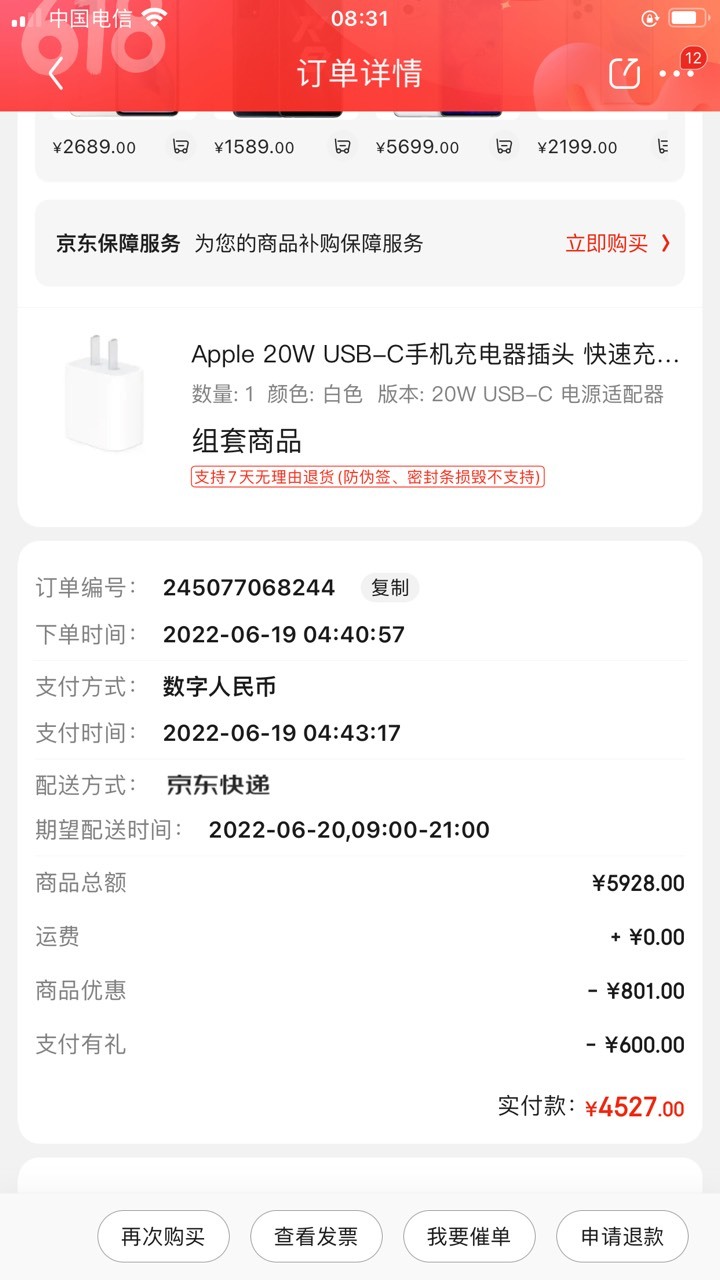Viewport: 720px width, 1280px height.
Task: View the invoice via 查看发票
Action: pyautogui.click(x=316, y=1236)
